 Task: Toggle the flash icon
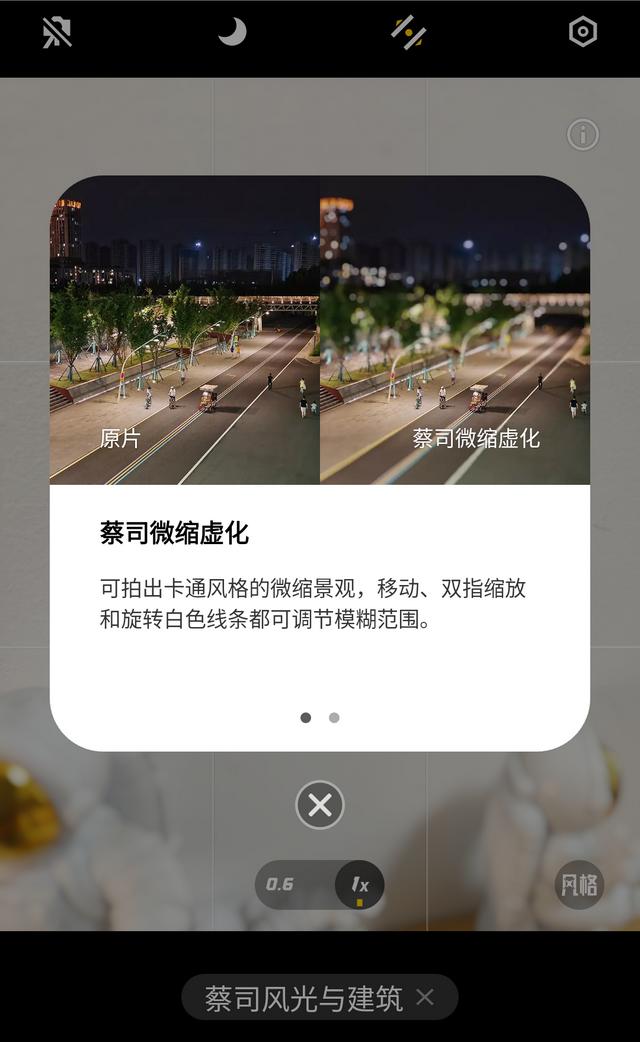click(57, 33)
